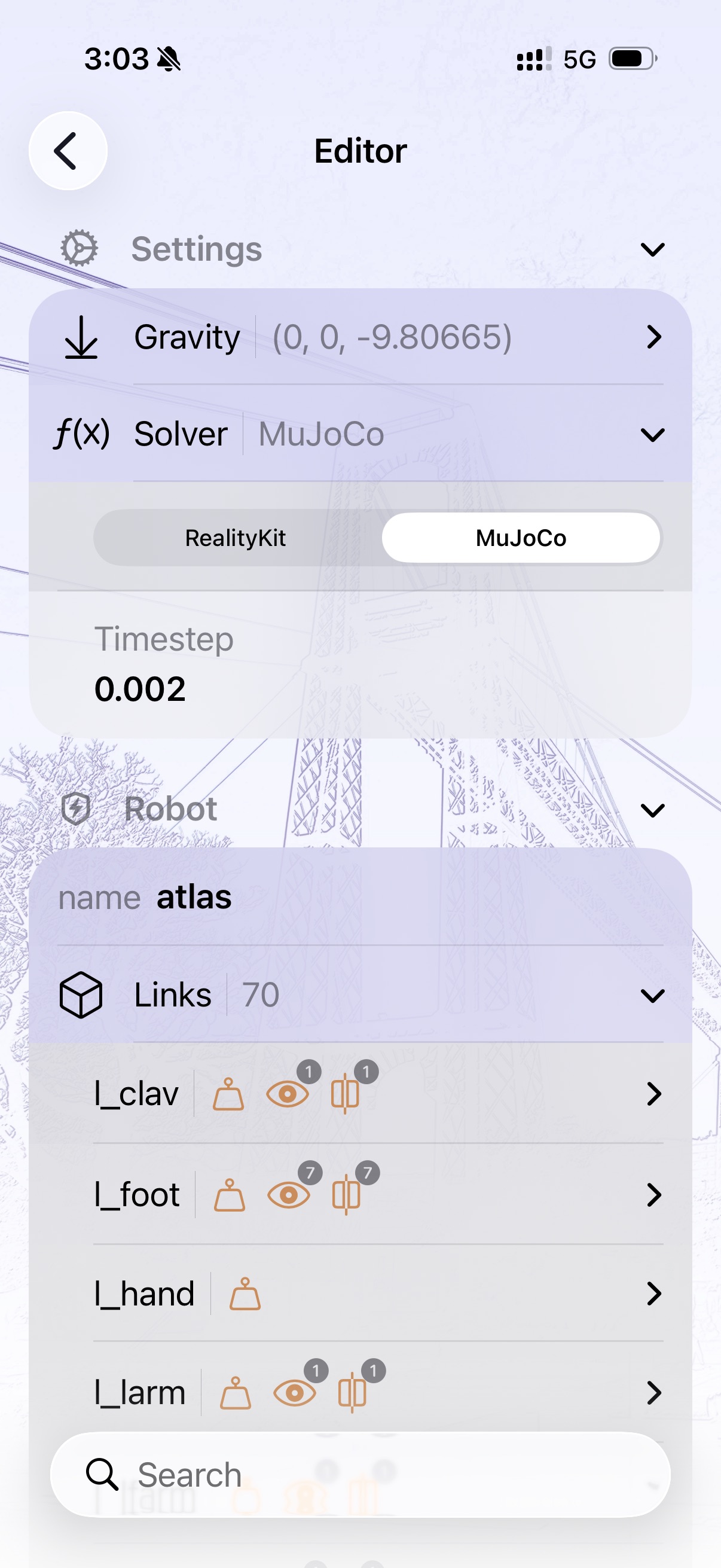
Task: Collapse the Links list
Action: coord(652,995)
